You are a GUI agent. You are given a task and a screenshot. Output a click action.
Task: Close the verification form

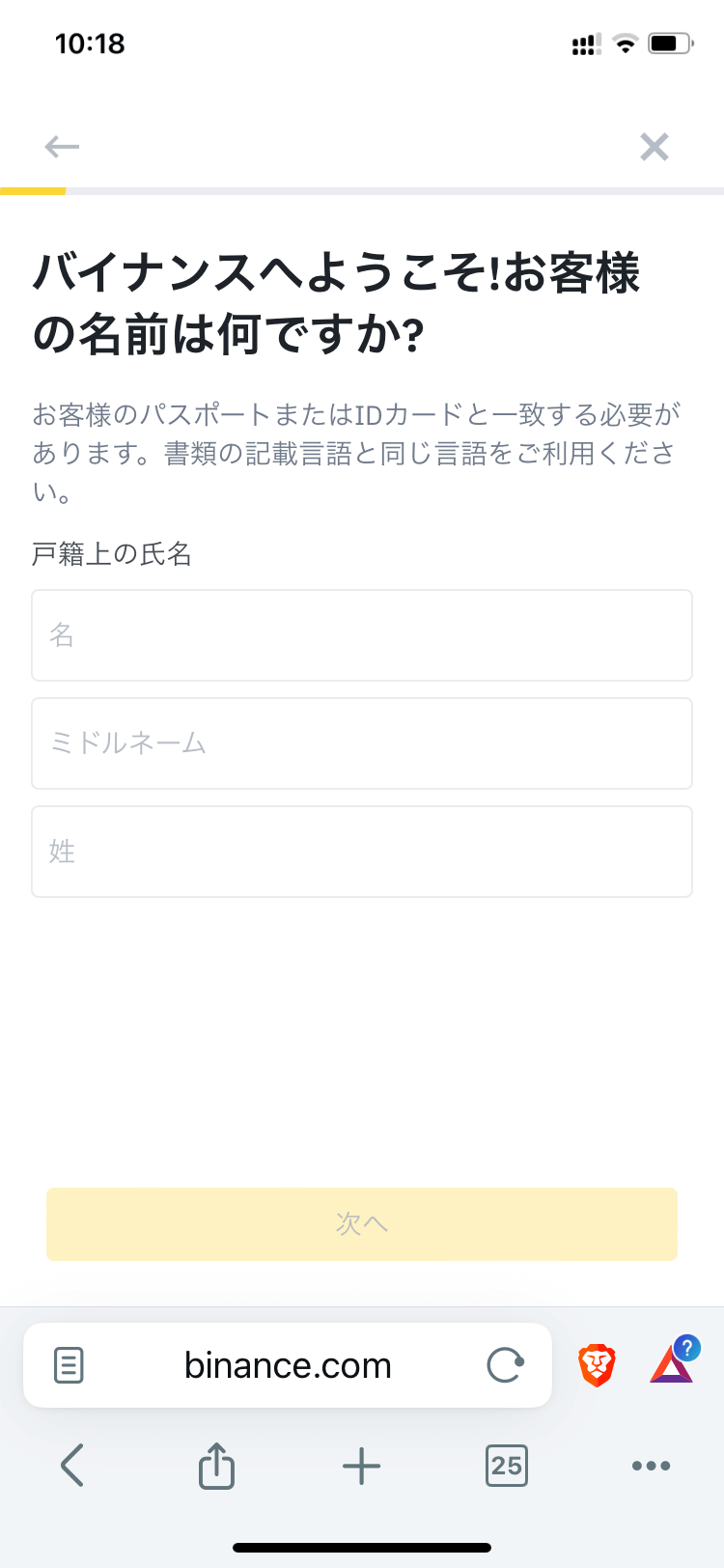click(654, 147)
